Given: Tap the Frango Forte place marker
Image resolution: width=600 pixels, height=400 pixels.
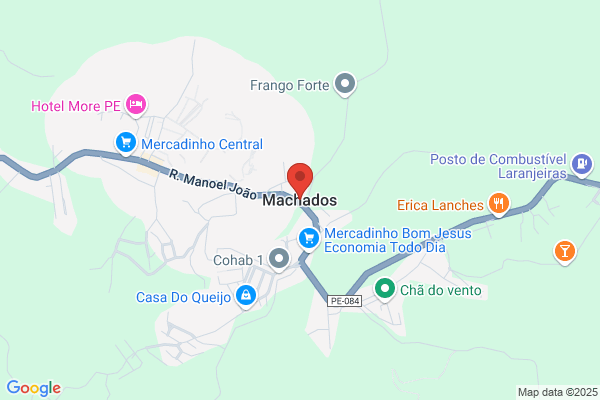Looking at the screenshot, I should pos(345,84).
